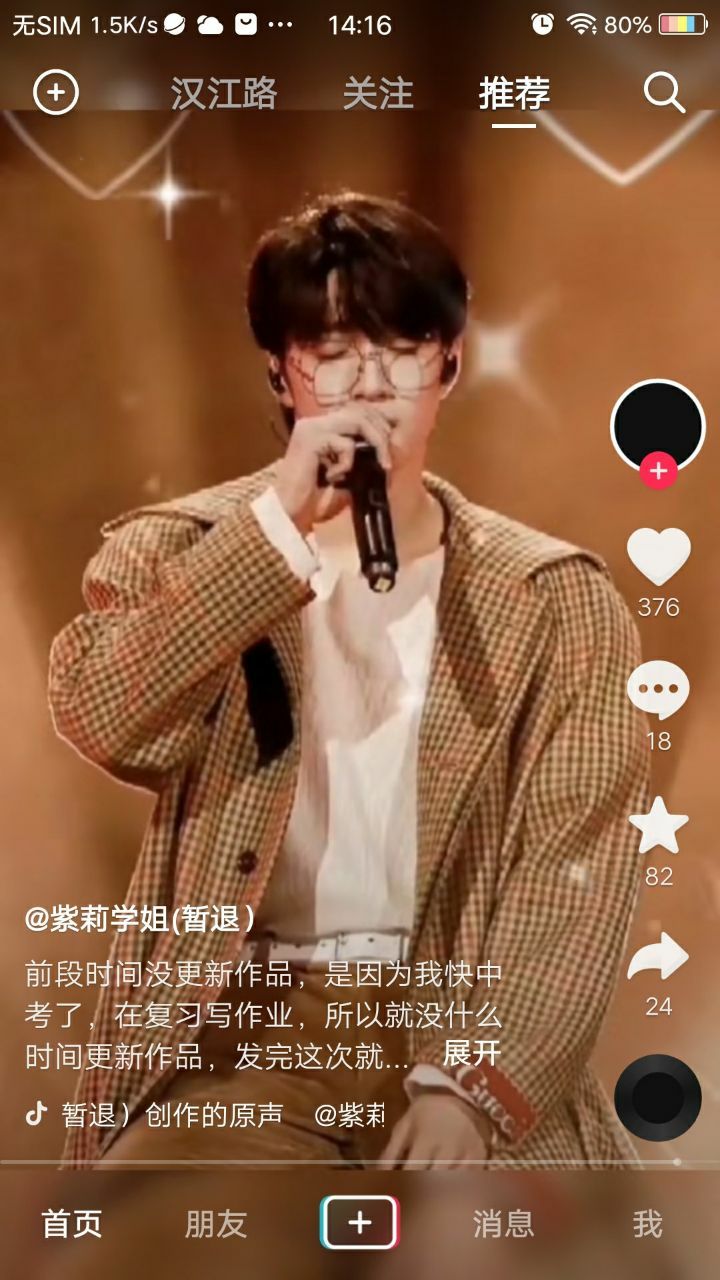This screenshot has width=720, height=1280.
Task: Select the 推荐 tab
Action: [514, 93]
